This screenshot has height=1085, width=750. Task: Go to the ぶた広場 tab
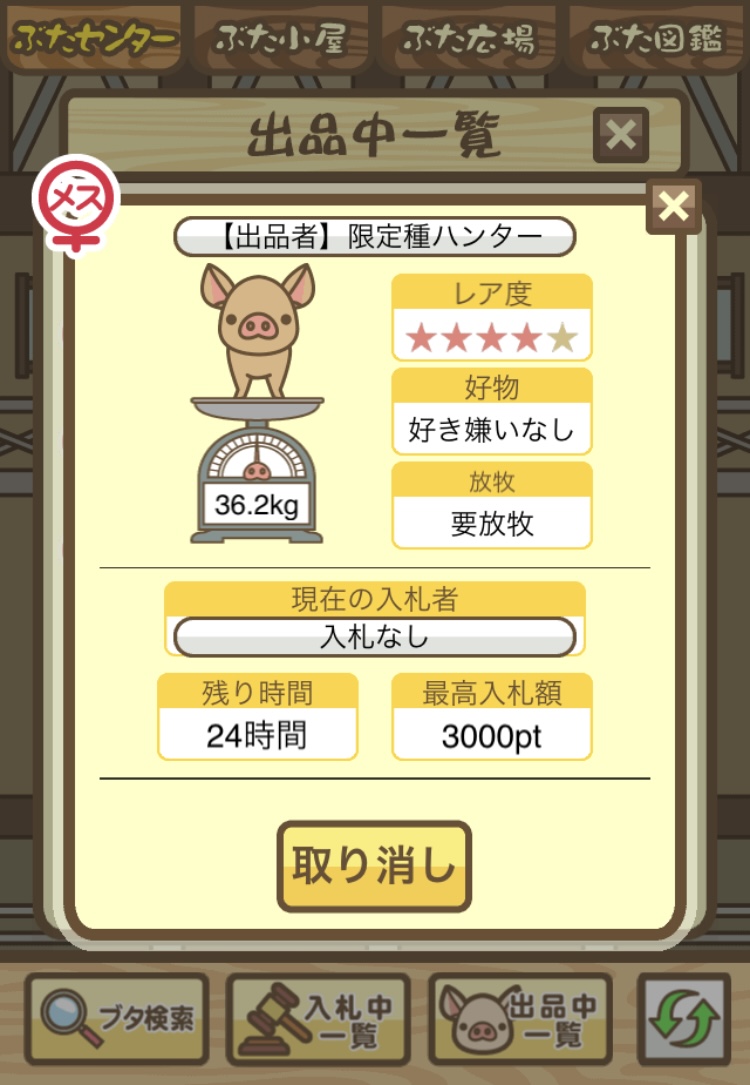pos(468,37)
